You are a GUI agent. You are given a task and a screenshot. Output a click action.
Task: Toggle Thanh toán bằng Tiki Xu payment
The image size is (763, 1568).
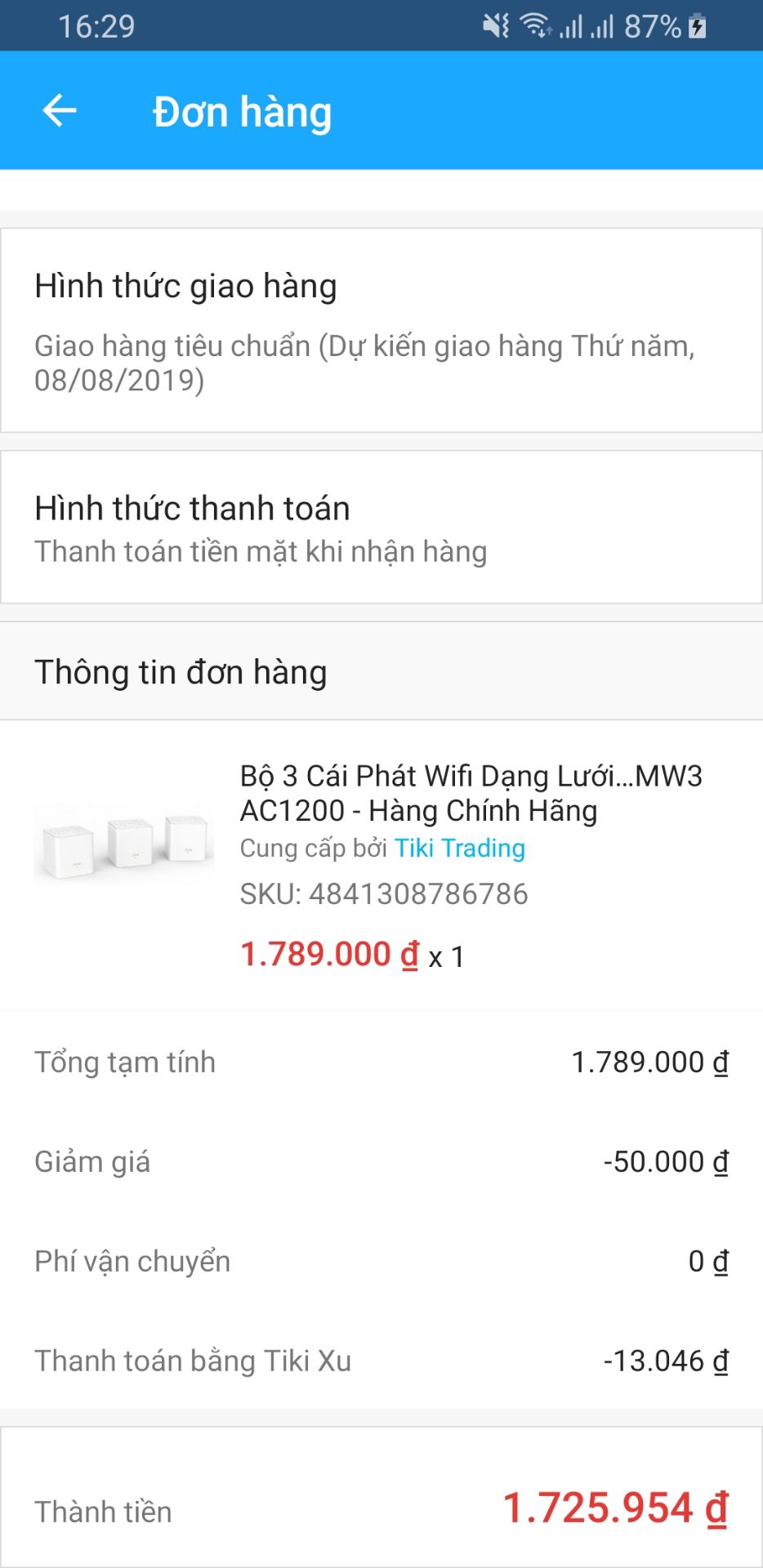(381, 1360)
